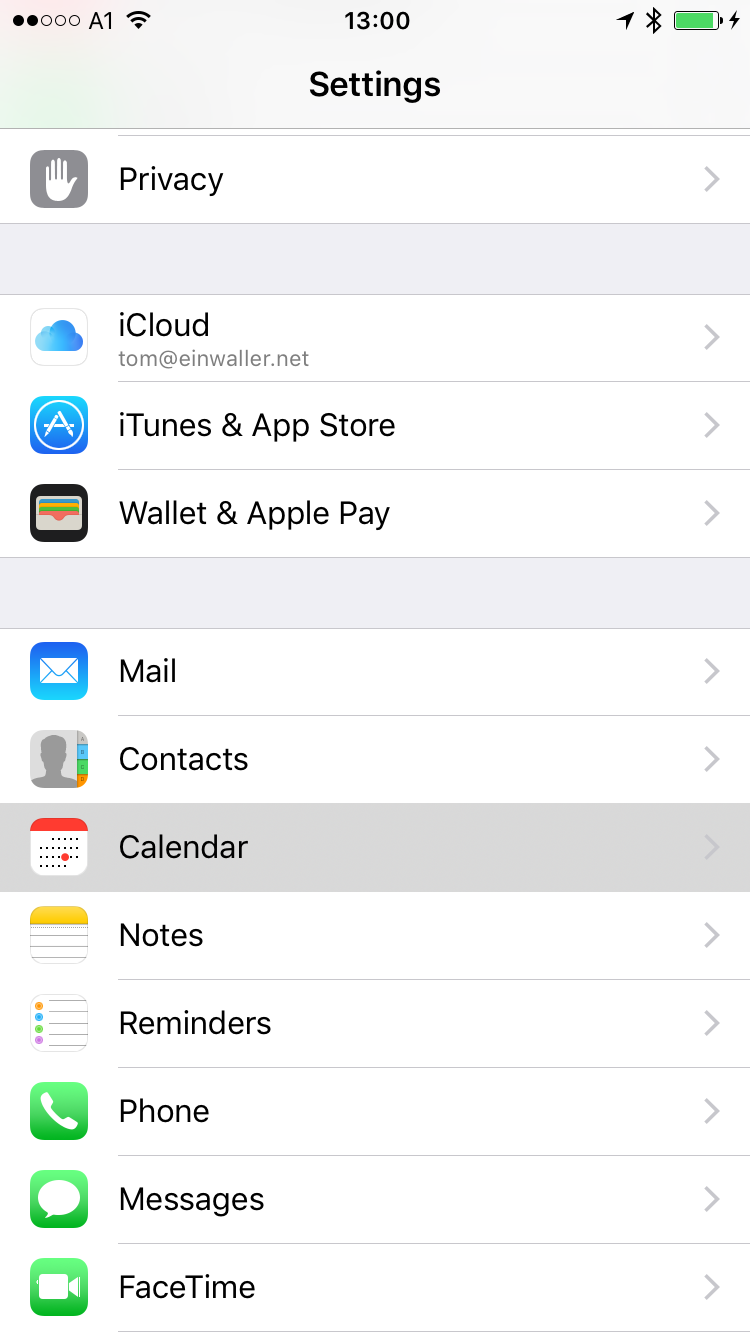Open the iCloud account settings
Image resolution: width=750 pixels, height=1334 pixels.
(x=375, y=338)
